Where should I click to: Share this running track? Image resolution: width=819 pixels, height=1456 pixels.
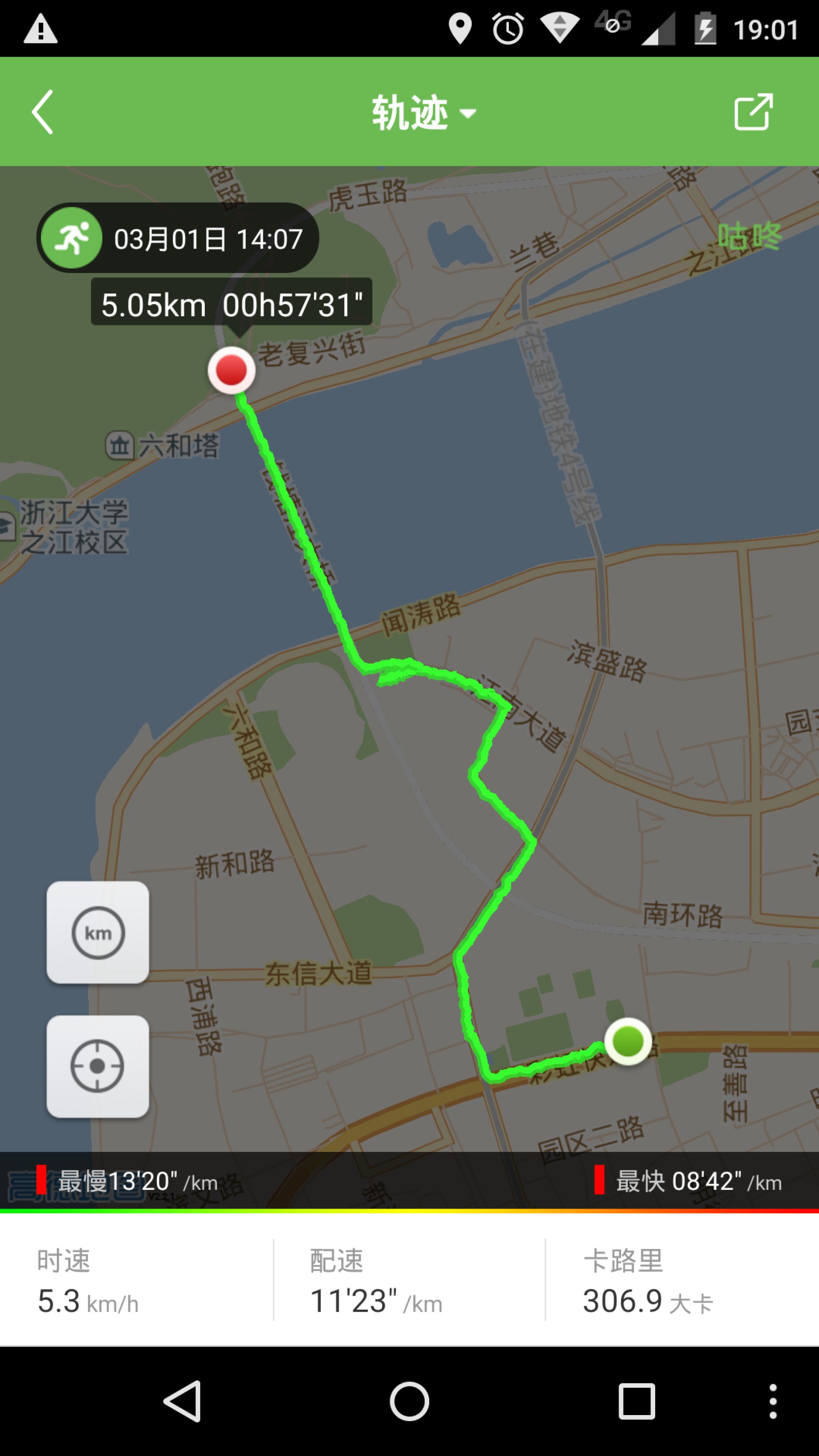pyautogui.click(x=753, y=112)
